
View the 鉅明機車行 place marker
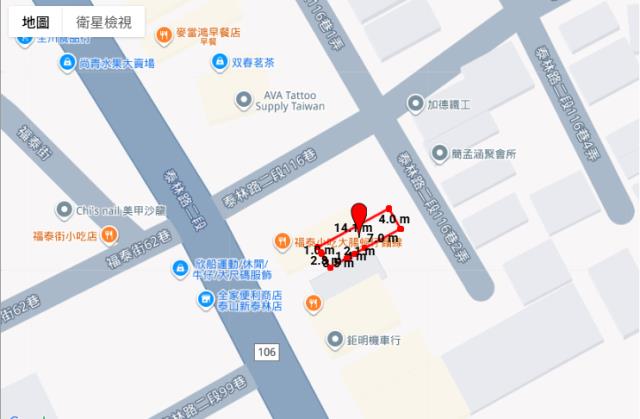coord(334,340)
